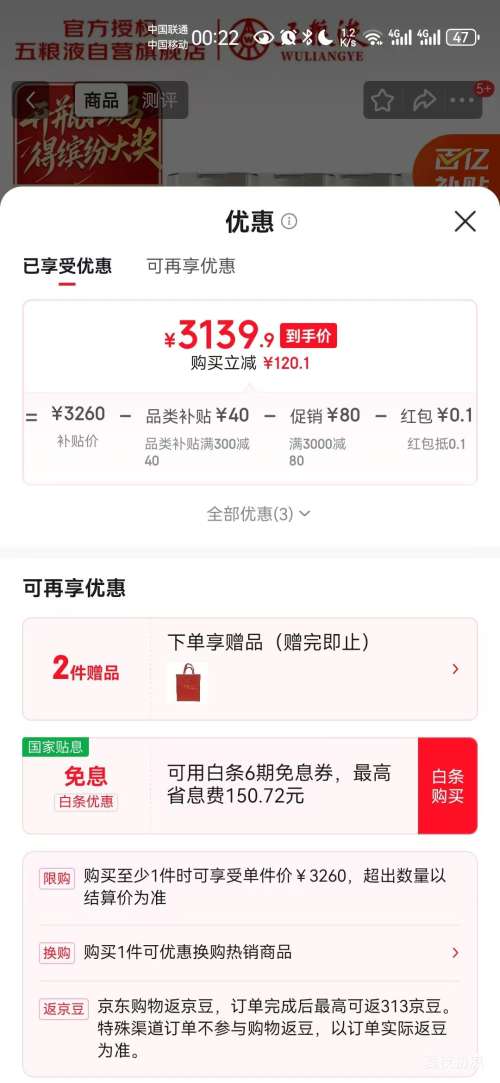500x1083 pixels.
Task: Switch to the 可再享优惠 tab
Action: (191, 266)
